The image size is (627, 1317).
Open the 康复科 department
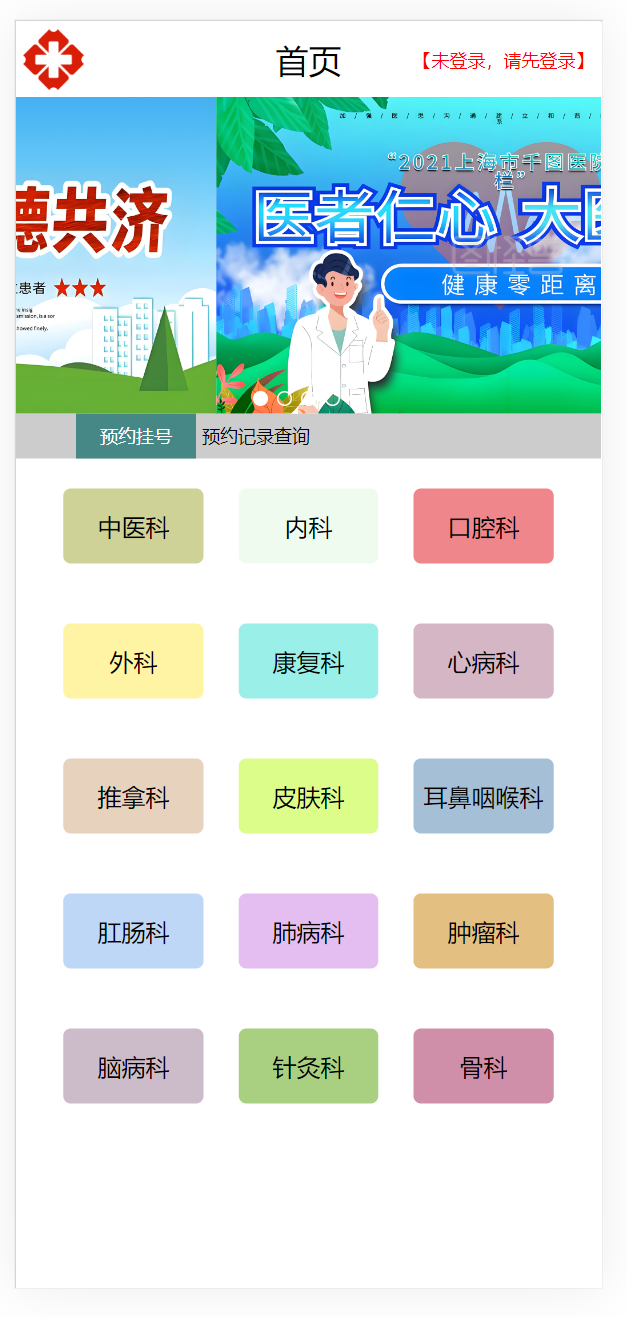coord(308,662)
